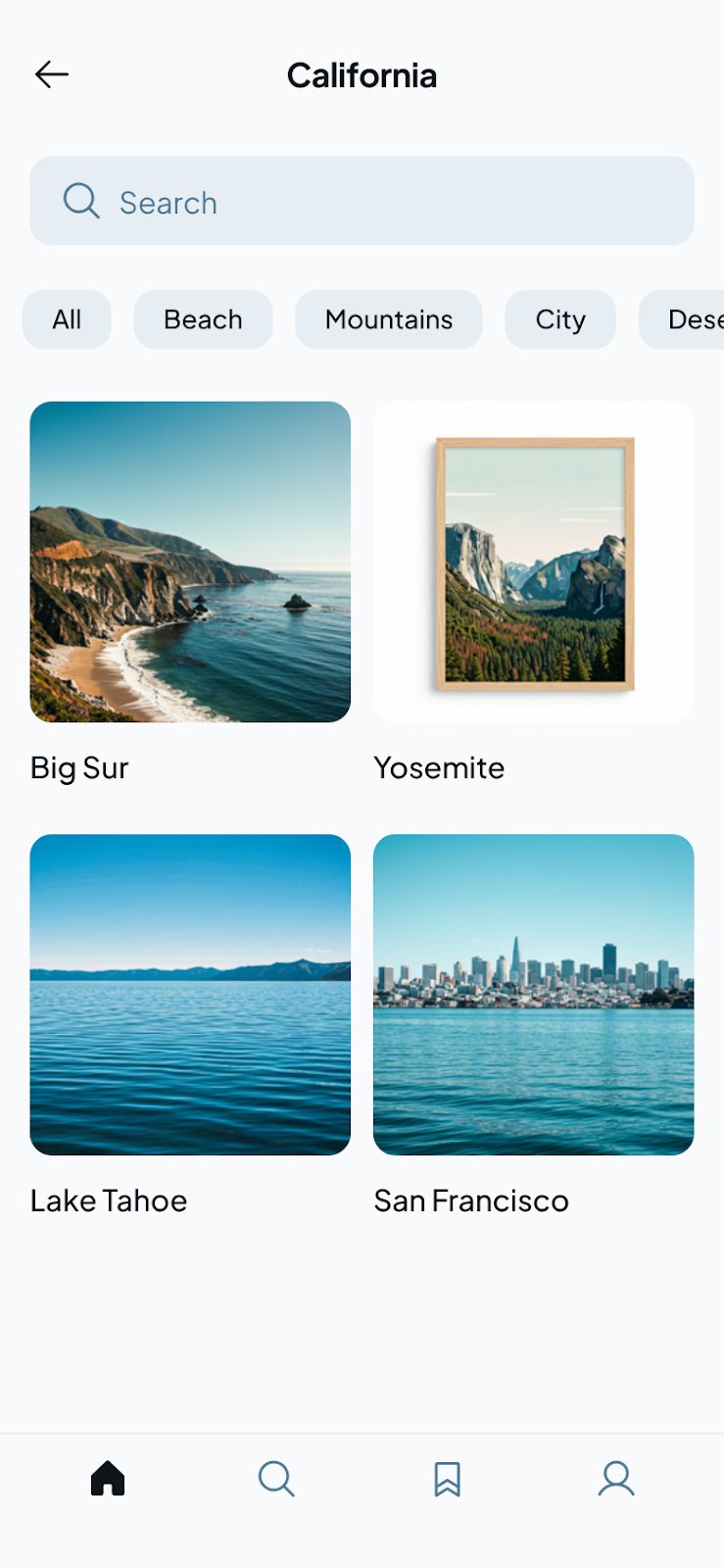724x1568 pixels.
Task: Open the Big Sur card
Action: click(x=190, y=562)
